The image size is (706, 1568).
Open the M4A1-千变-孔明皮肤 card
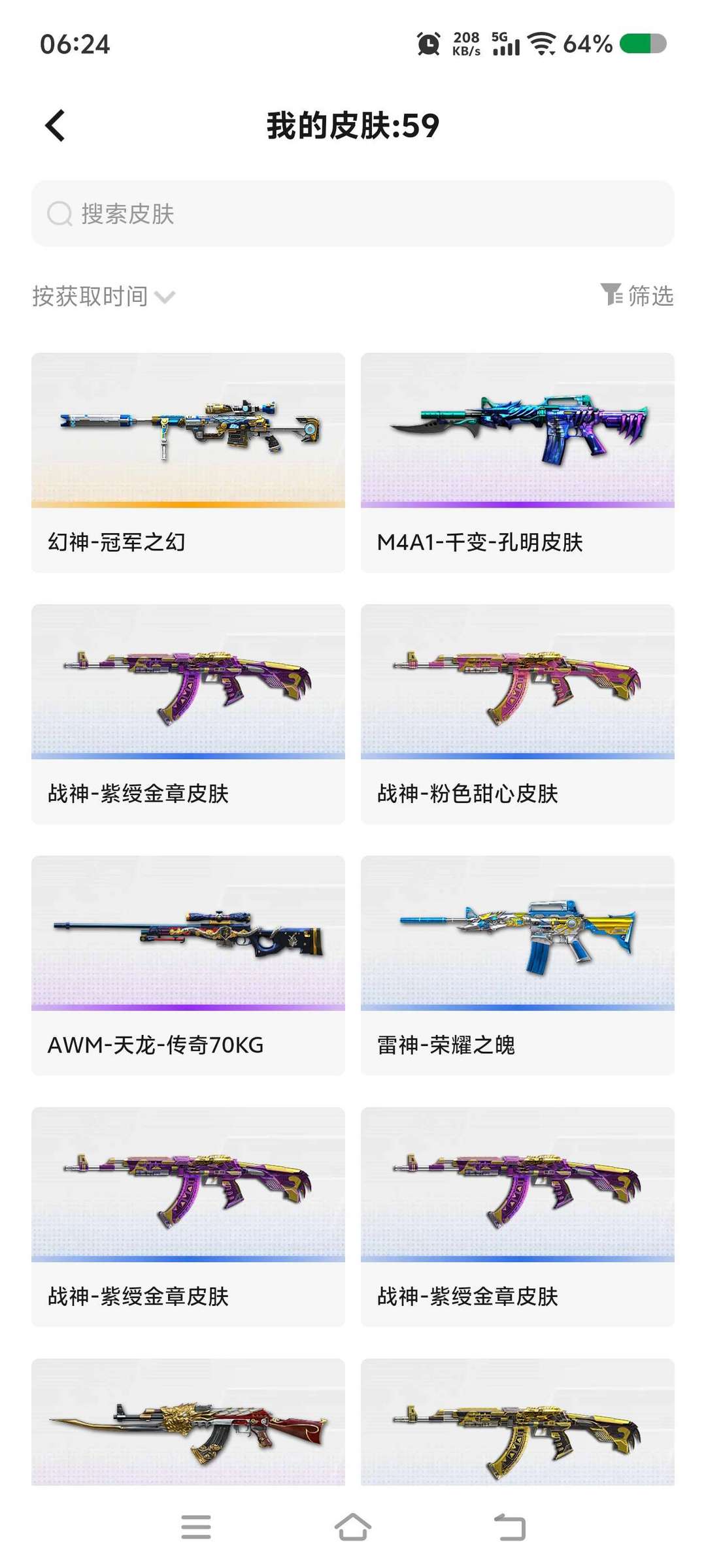coord(517,463)
